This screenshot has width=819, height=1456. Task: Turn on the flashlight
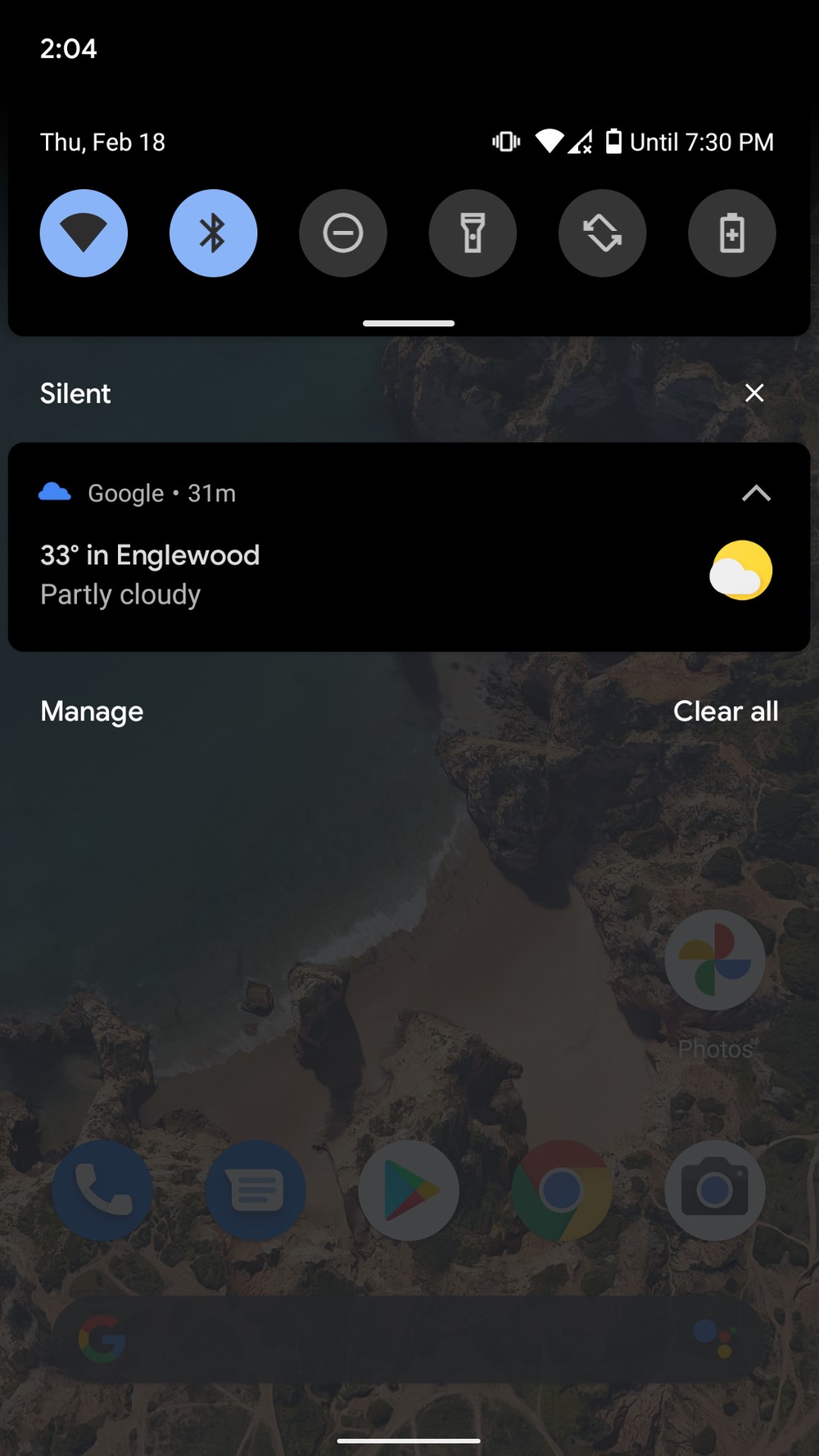coord(473,233)
